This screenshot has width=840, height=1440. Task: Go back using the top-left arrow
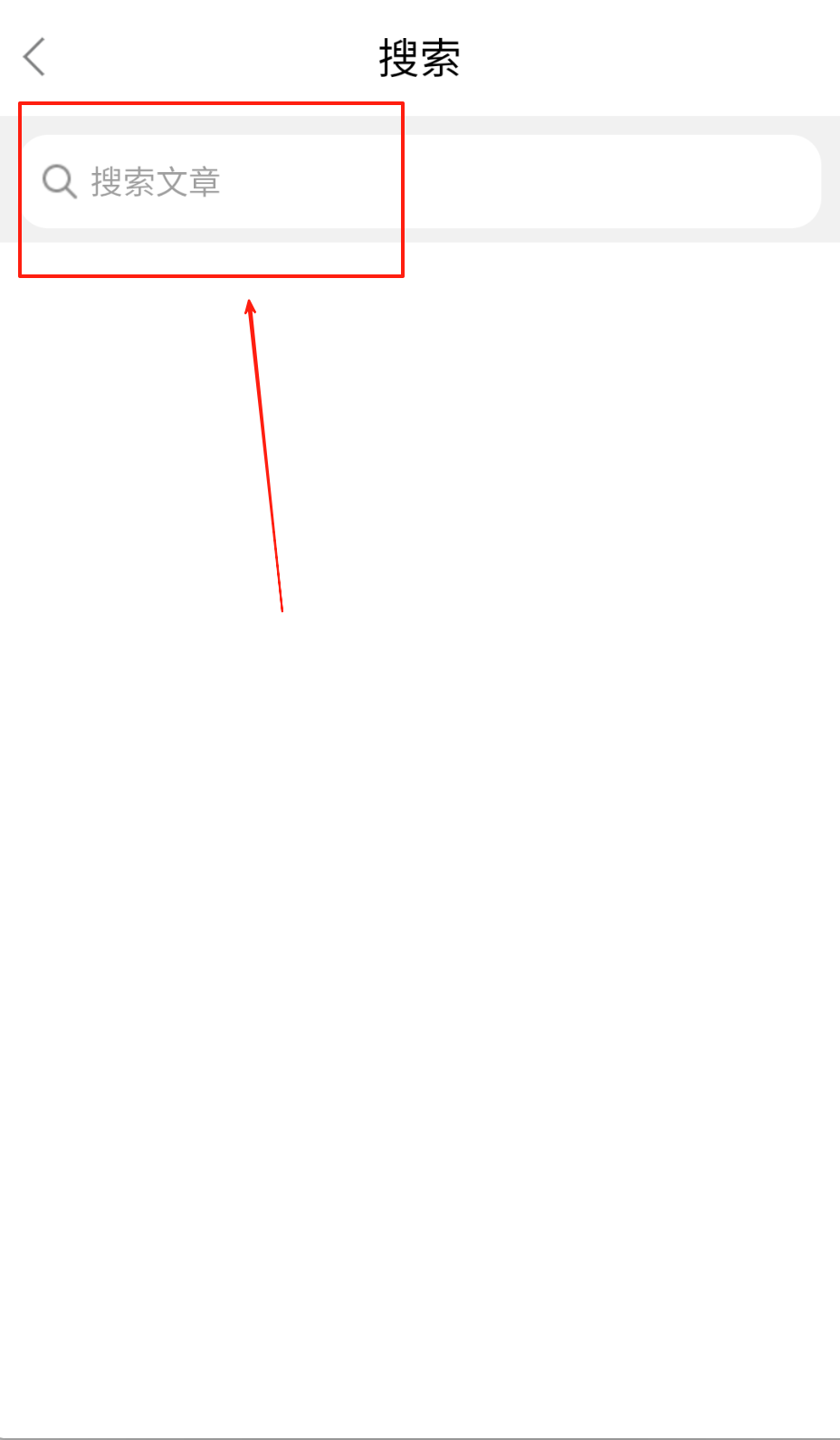[34, 57]
